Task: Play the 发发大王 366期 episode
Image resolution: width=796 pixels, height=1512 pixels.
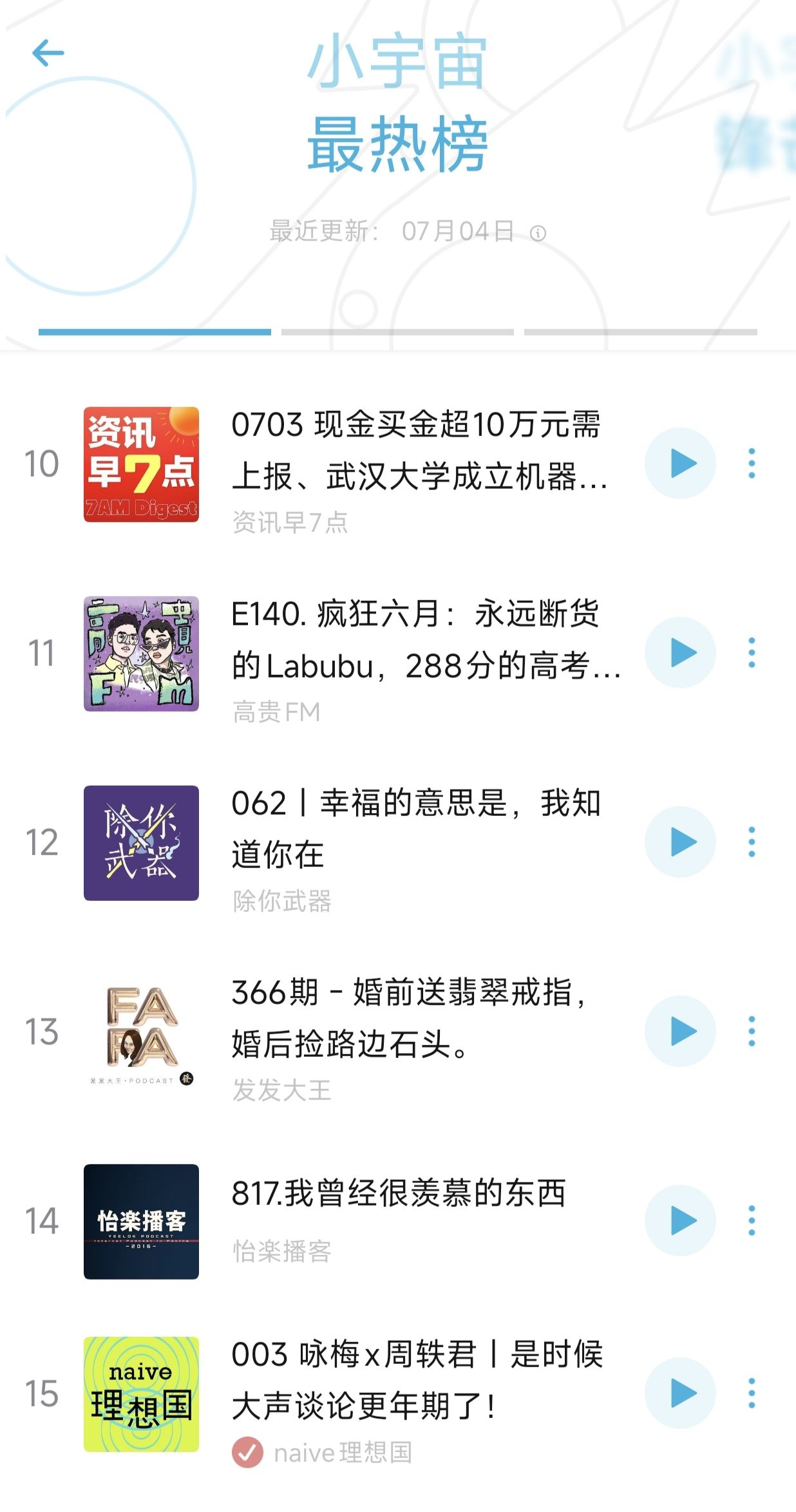Action: pyautogui.click(x=681, y=1031)
